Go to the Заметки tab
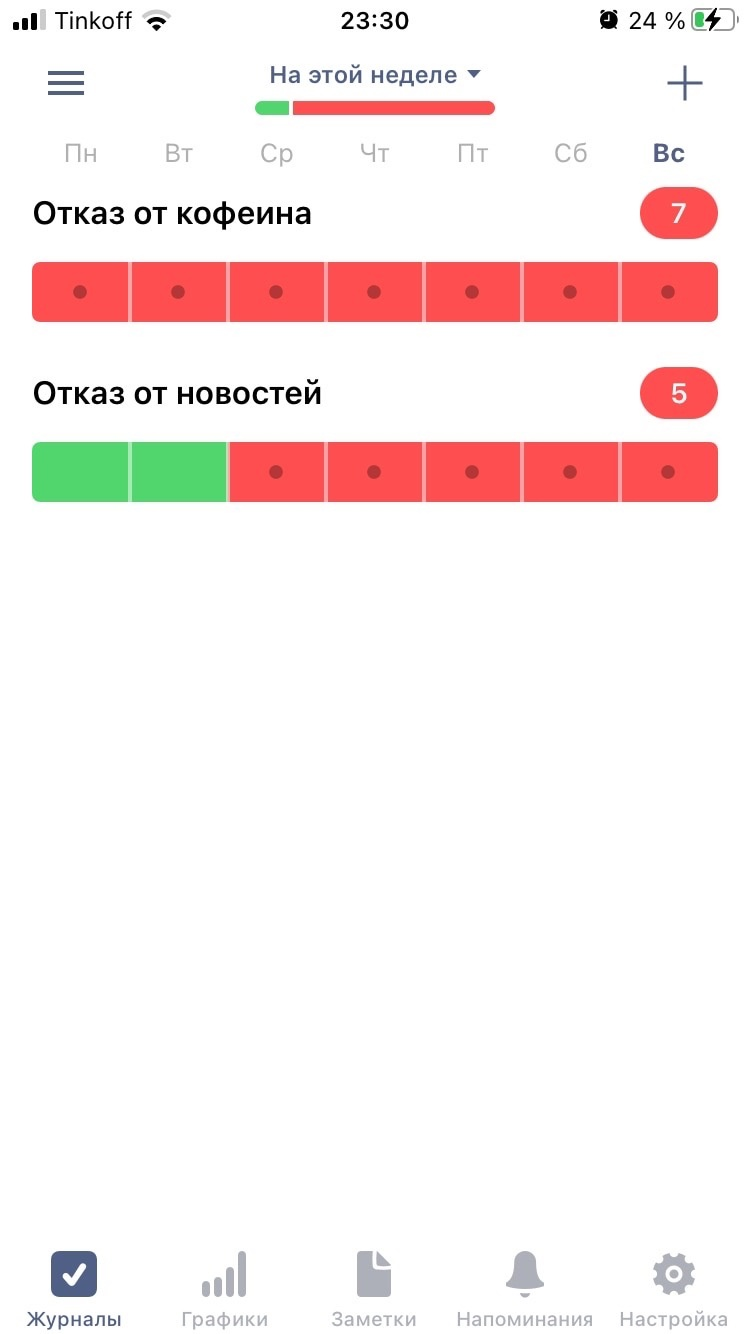The height and width of the screenshot is (1334, 750). click(x=374, y=1289)
